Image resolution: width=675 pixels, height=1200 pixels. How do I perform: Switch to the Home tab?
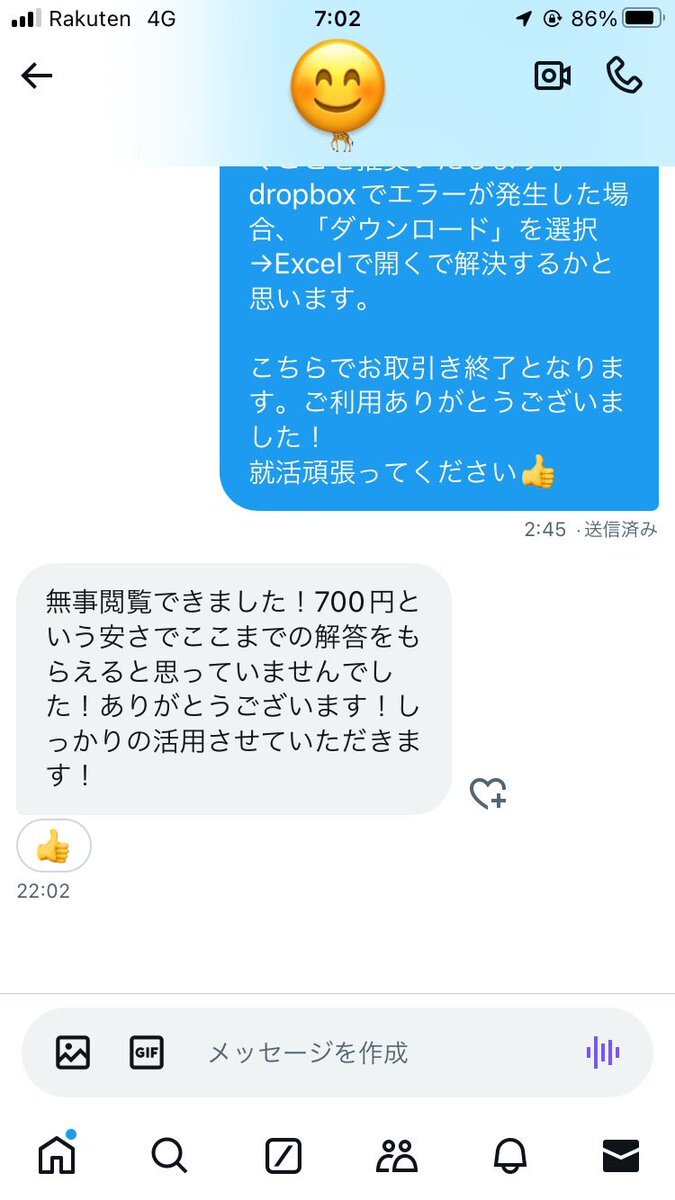pyautogui.click(x=57, y=1155)
